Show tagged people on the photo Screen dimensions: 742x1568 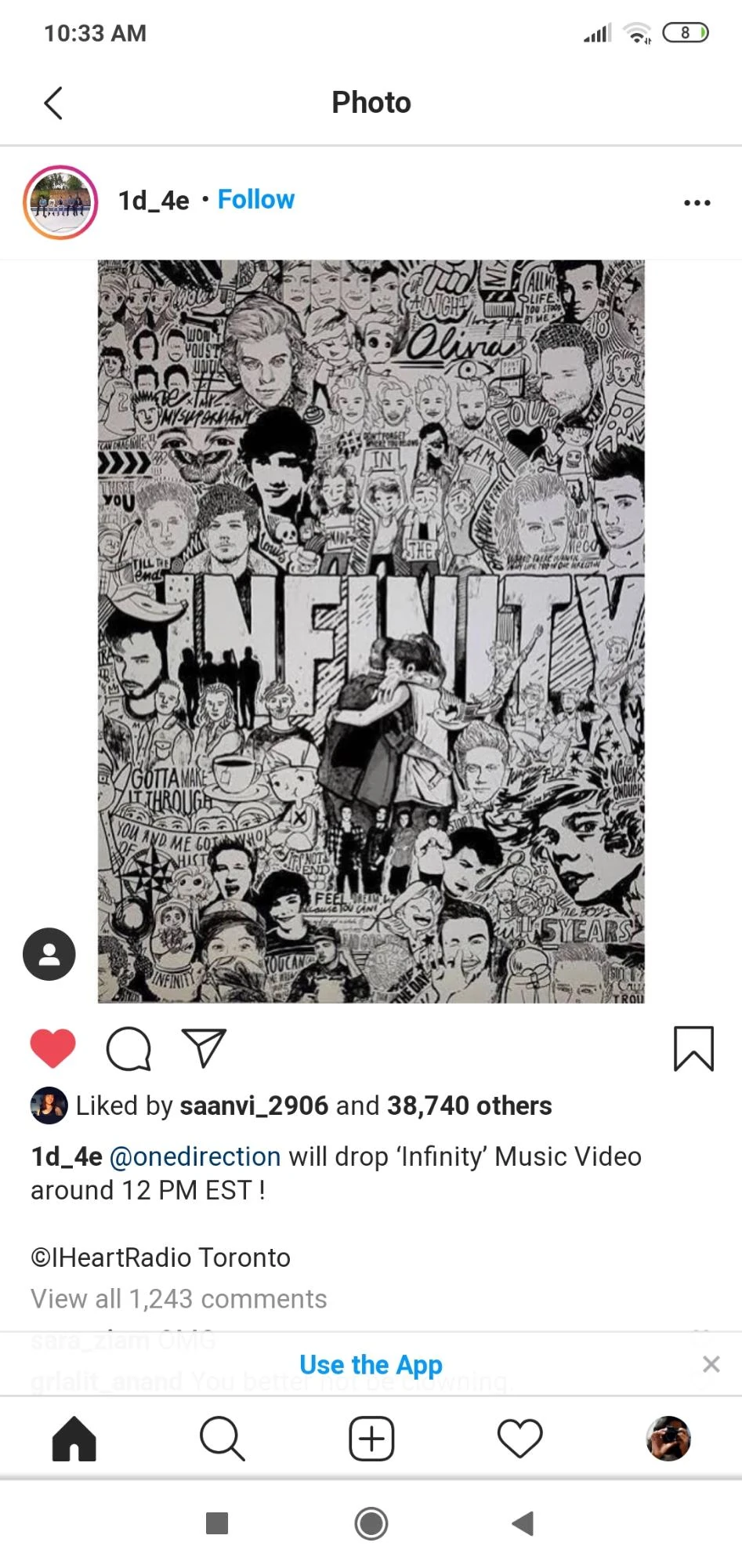(x=49, y=954)
